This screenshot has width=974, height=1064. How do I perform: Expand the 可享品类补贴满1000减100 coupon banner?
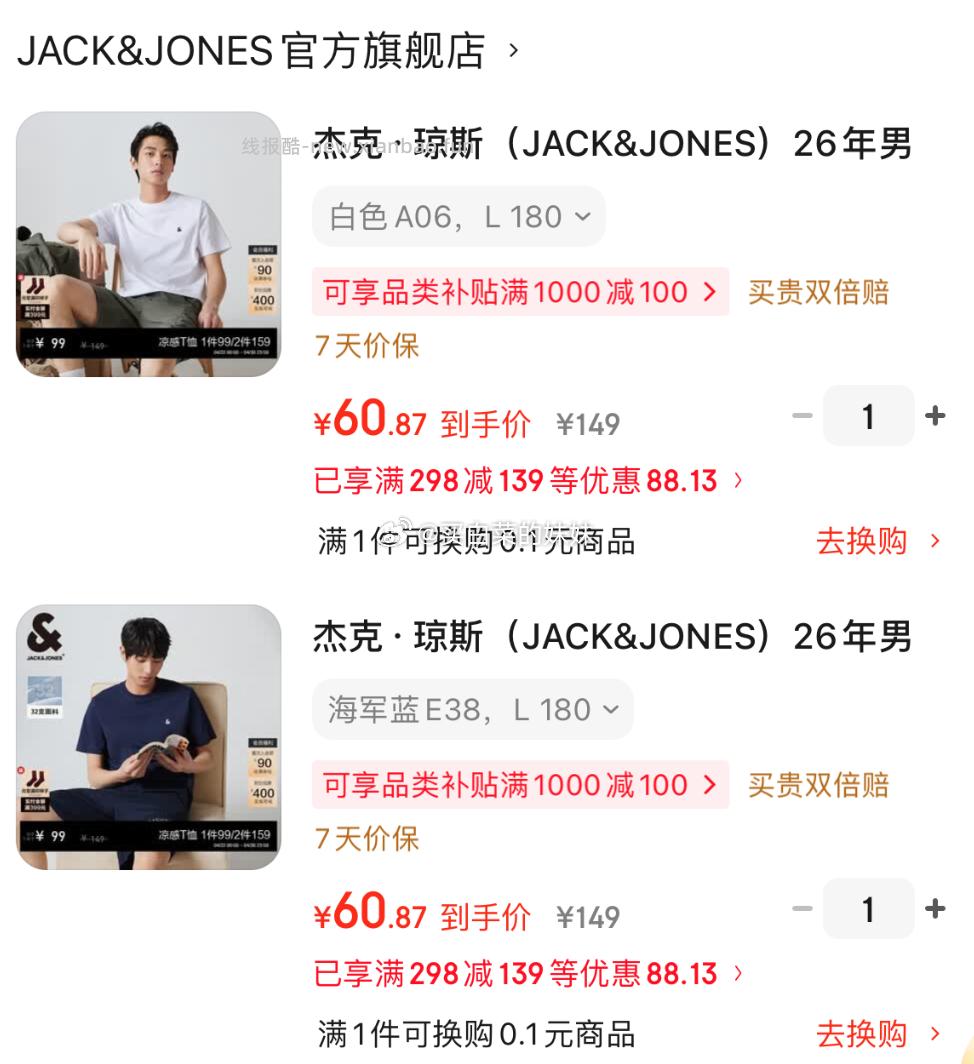click(519, 294)
